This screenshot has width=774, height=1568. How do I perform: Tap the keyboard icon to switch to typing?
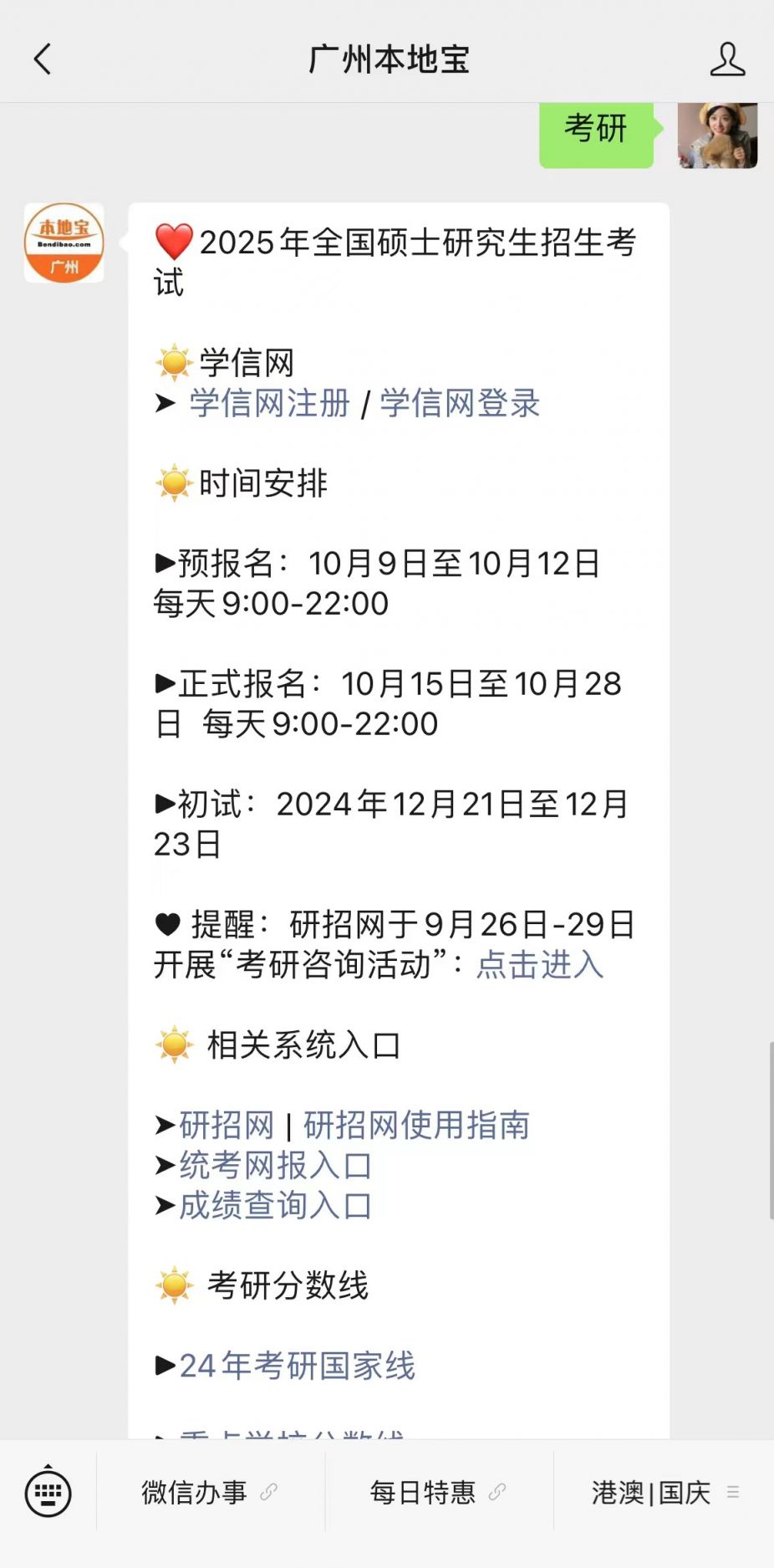48,1492
